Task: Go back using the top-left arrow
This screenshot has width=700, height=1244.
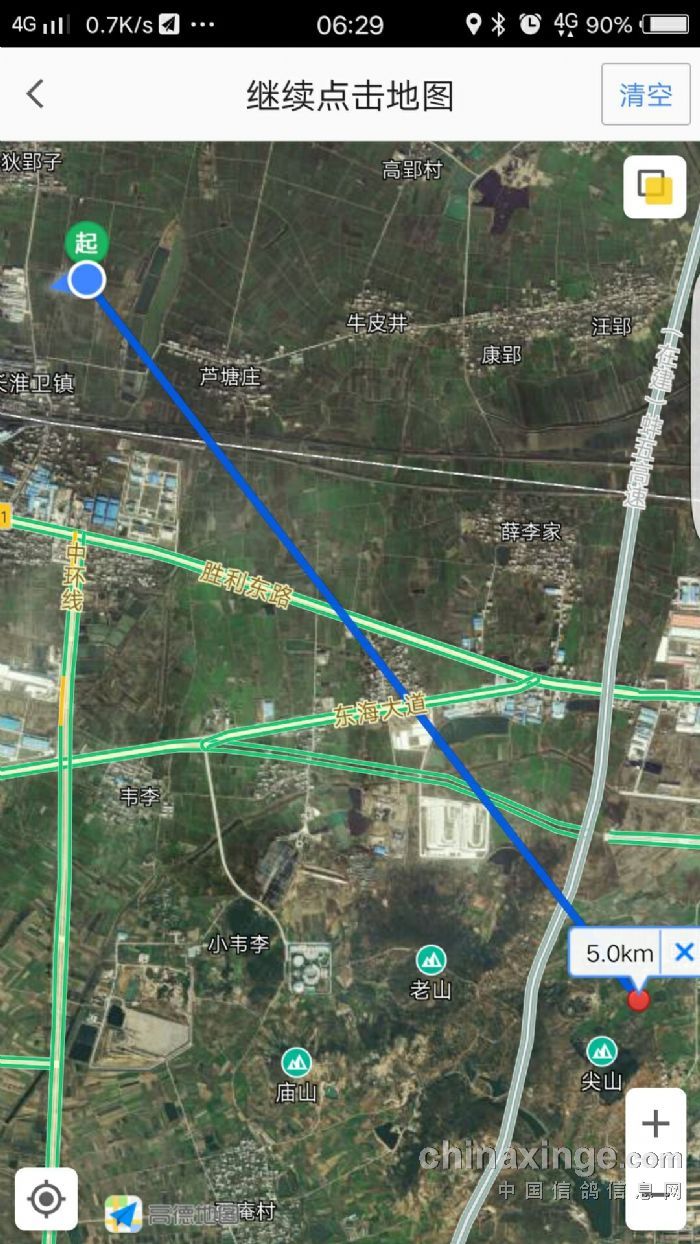Action: pos(36,95)
